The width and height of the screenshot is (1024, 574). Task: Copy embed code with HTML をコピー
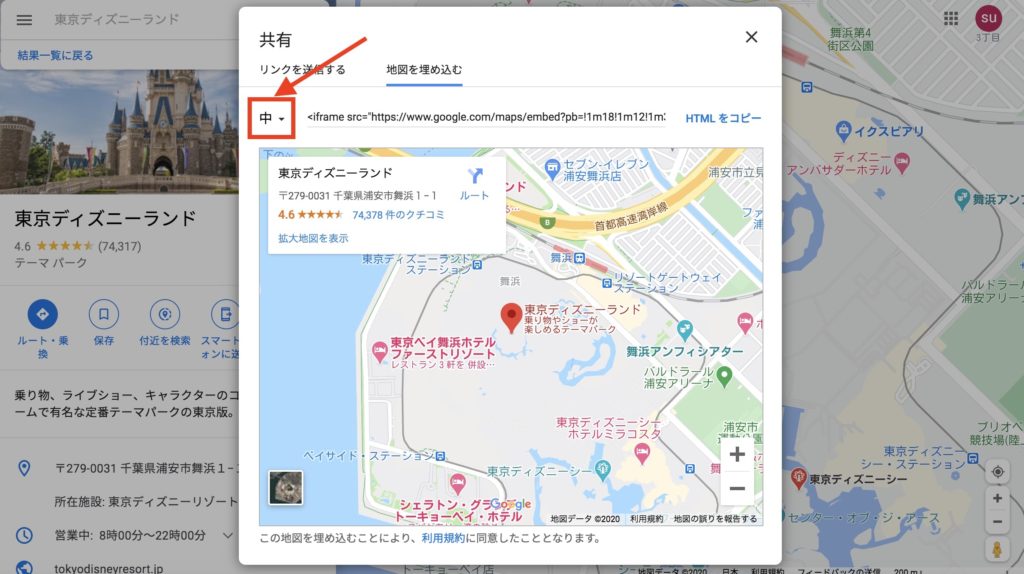[x=723, y=118]
